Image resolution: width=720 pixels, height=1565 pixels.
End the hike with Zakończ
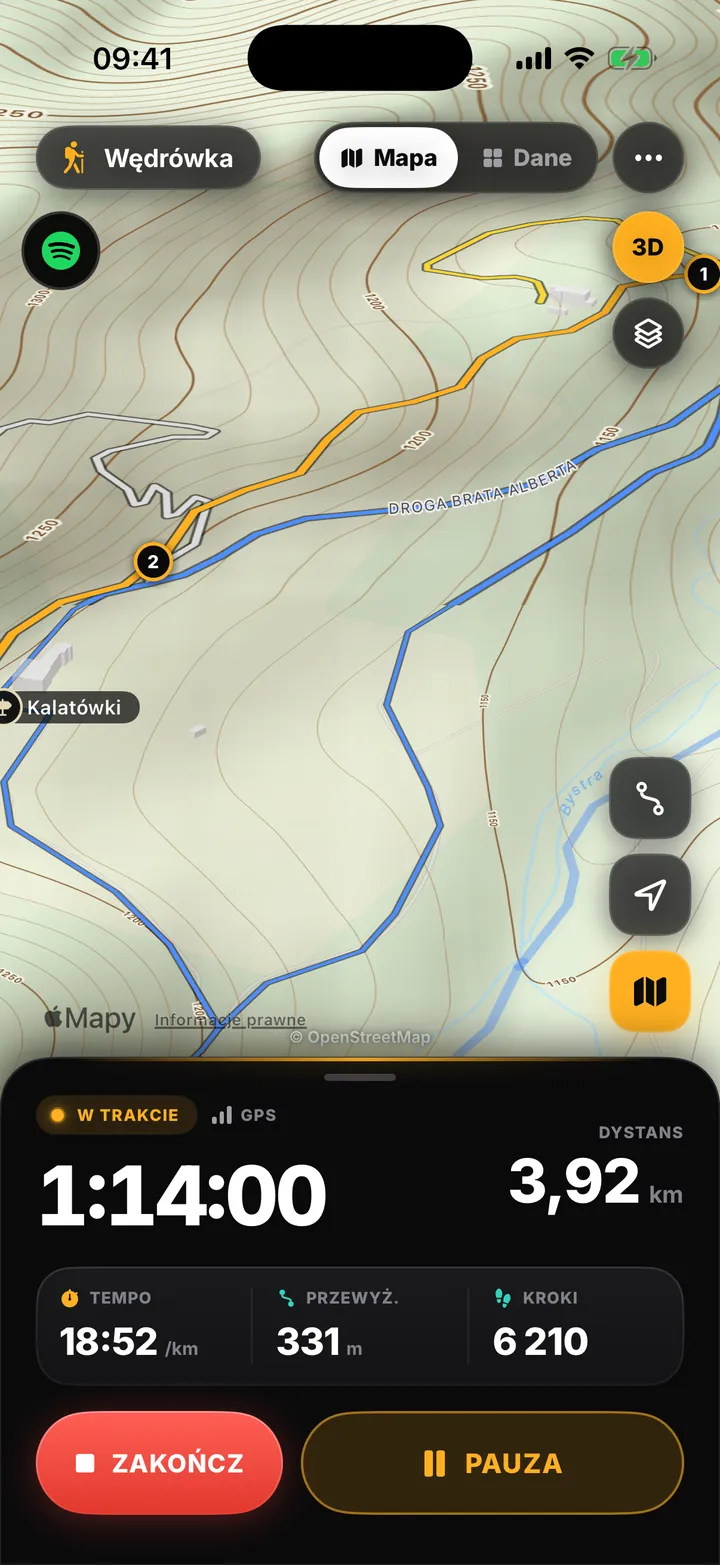159,1463
